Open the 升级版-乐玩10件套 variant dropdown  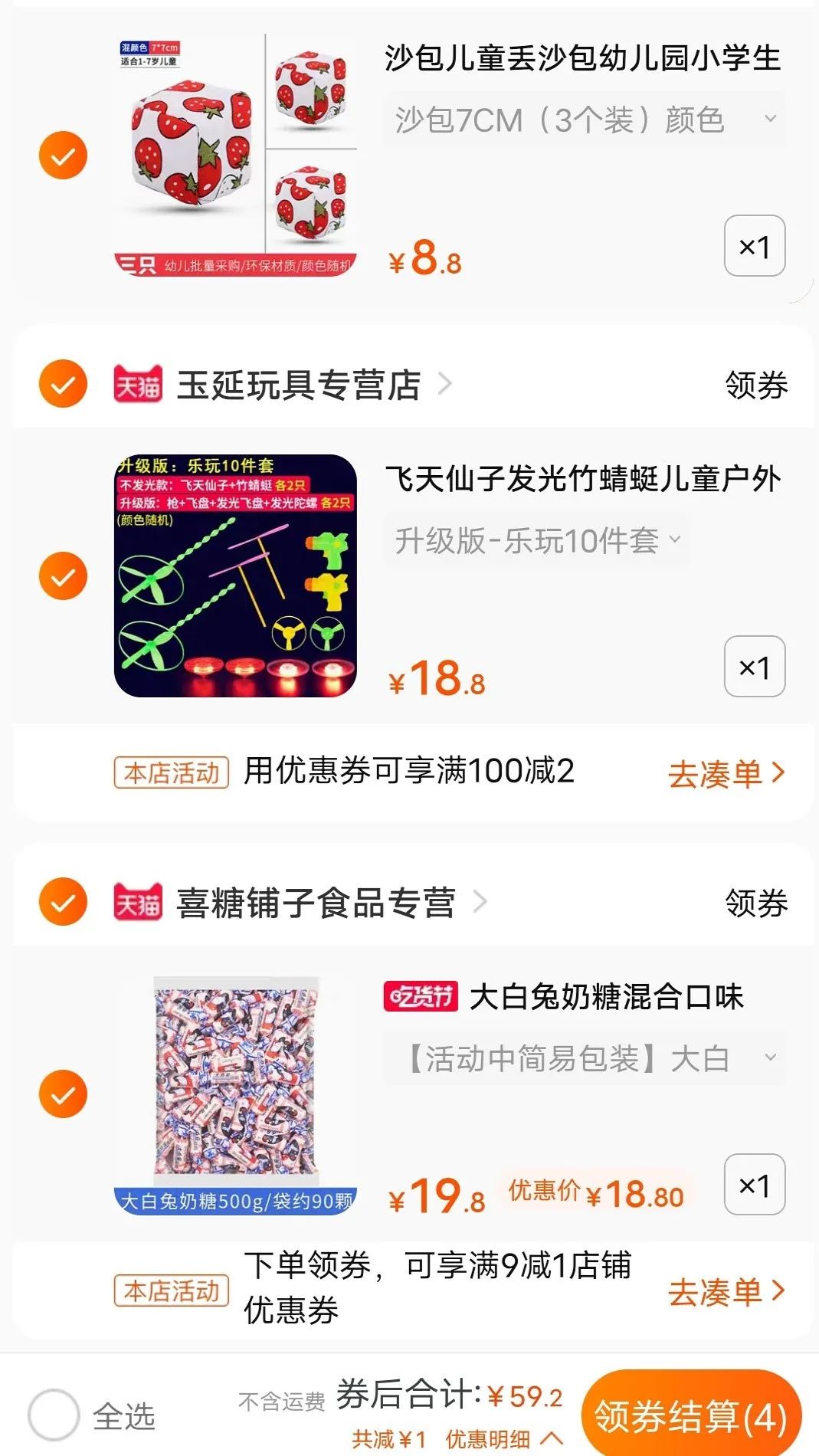[536, 541]
